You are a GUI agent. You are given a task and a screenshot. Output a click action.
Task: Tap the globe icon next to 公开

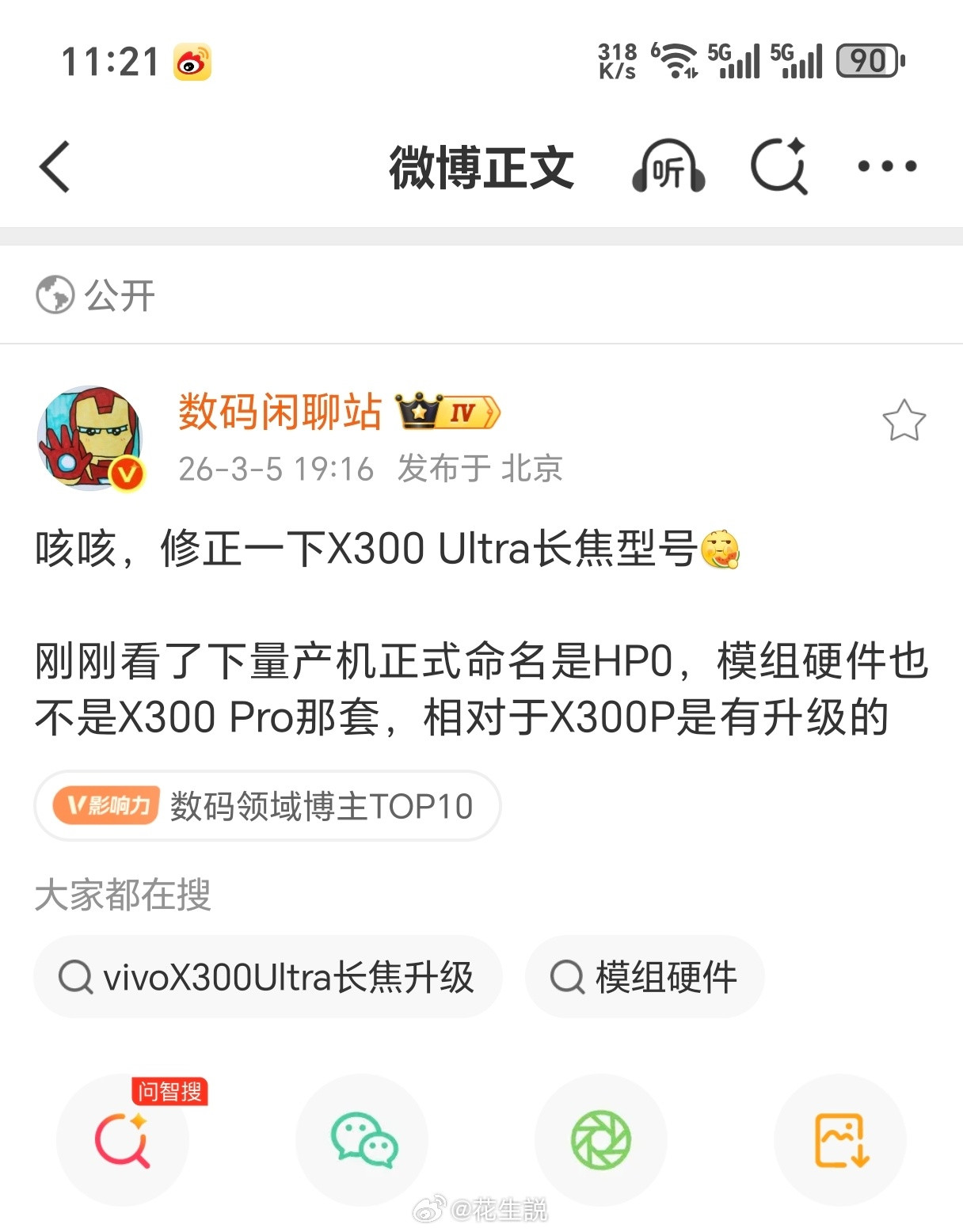pyautogui.click(x=54, y=292)
